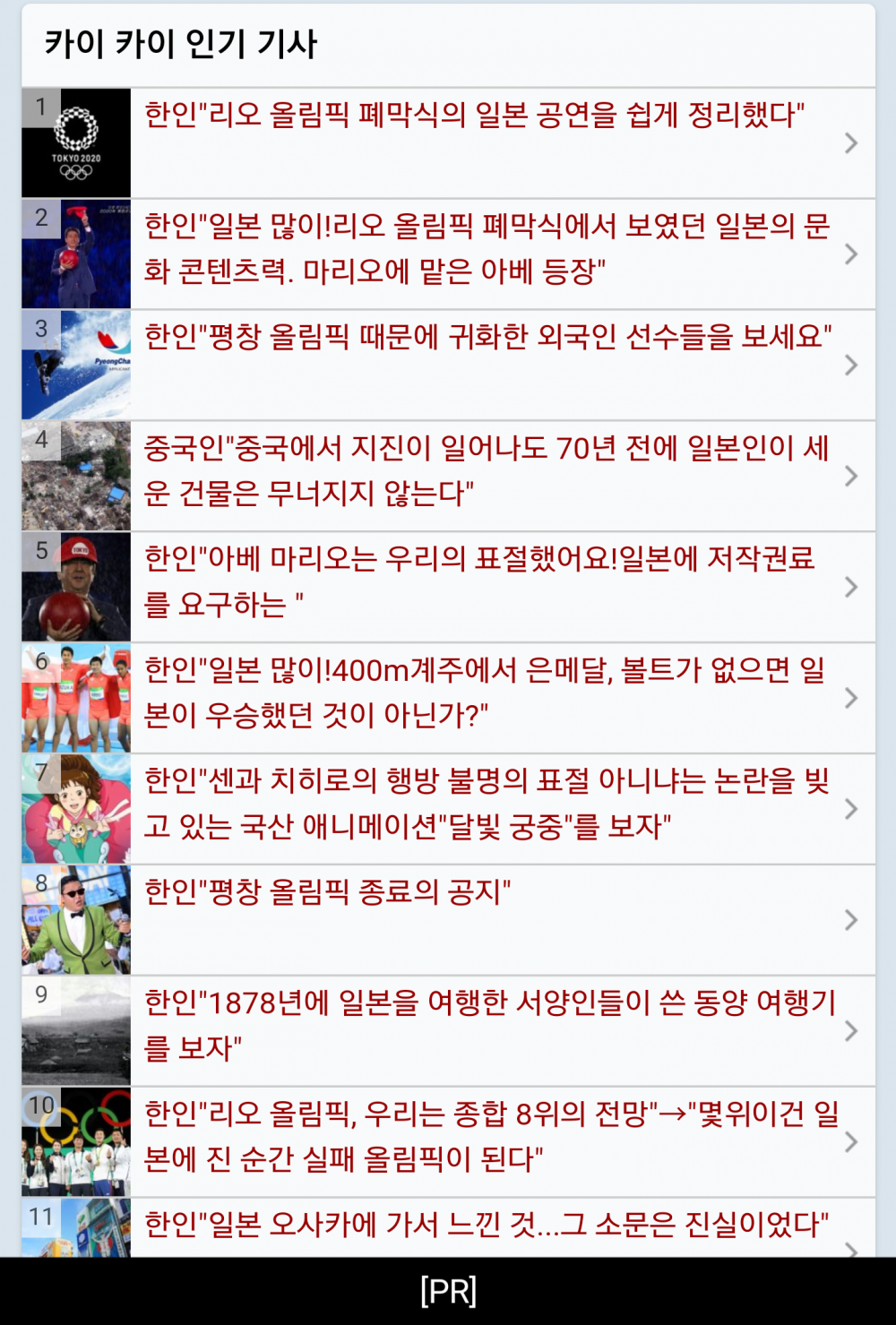Read article 3 on naturalized Pyeongchang athletes

(x=488, y=338)
